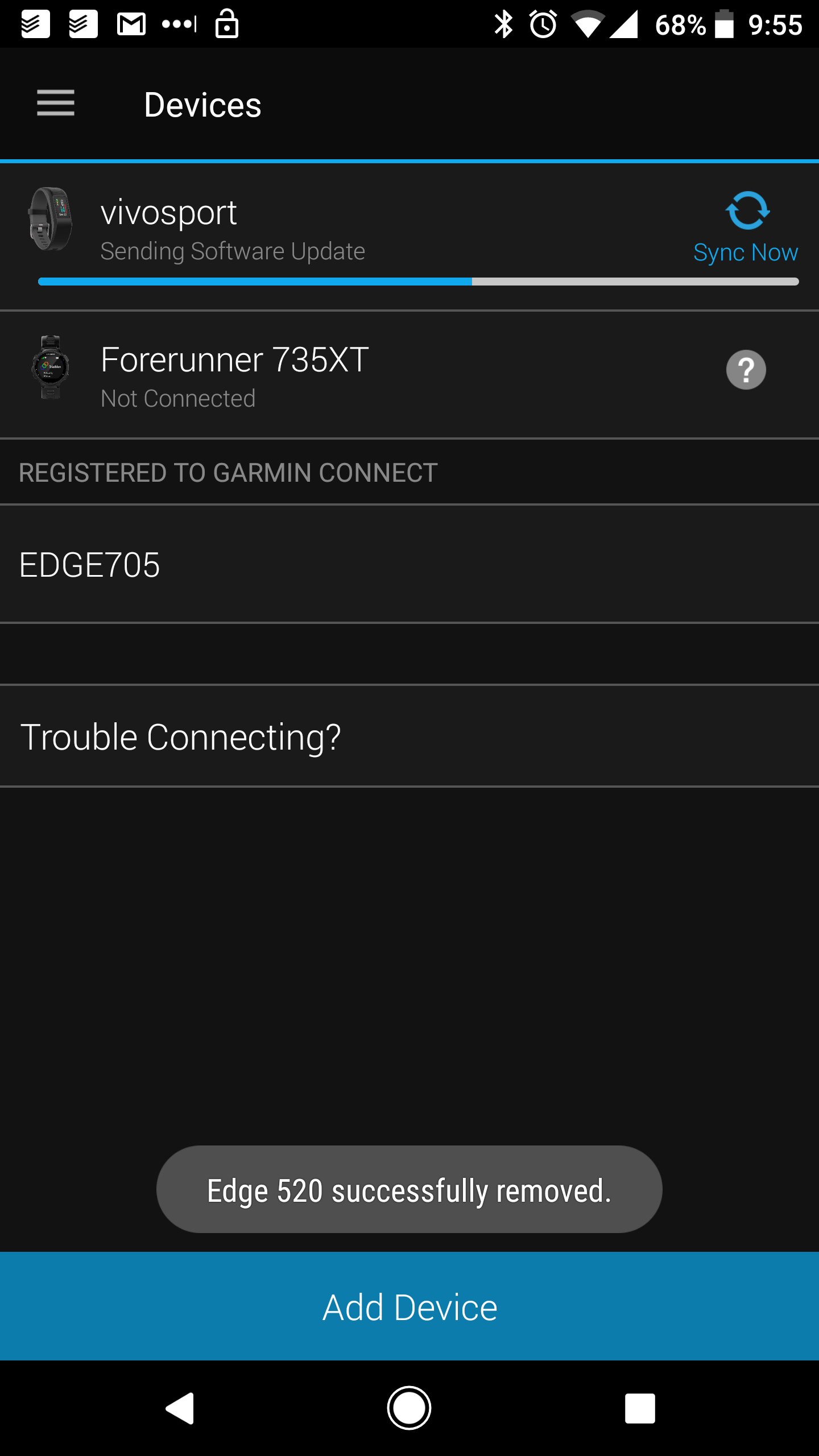
Task: Open Trouble Connecting? help
Action: (x=409, y=737)
